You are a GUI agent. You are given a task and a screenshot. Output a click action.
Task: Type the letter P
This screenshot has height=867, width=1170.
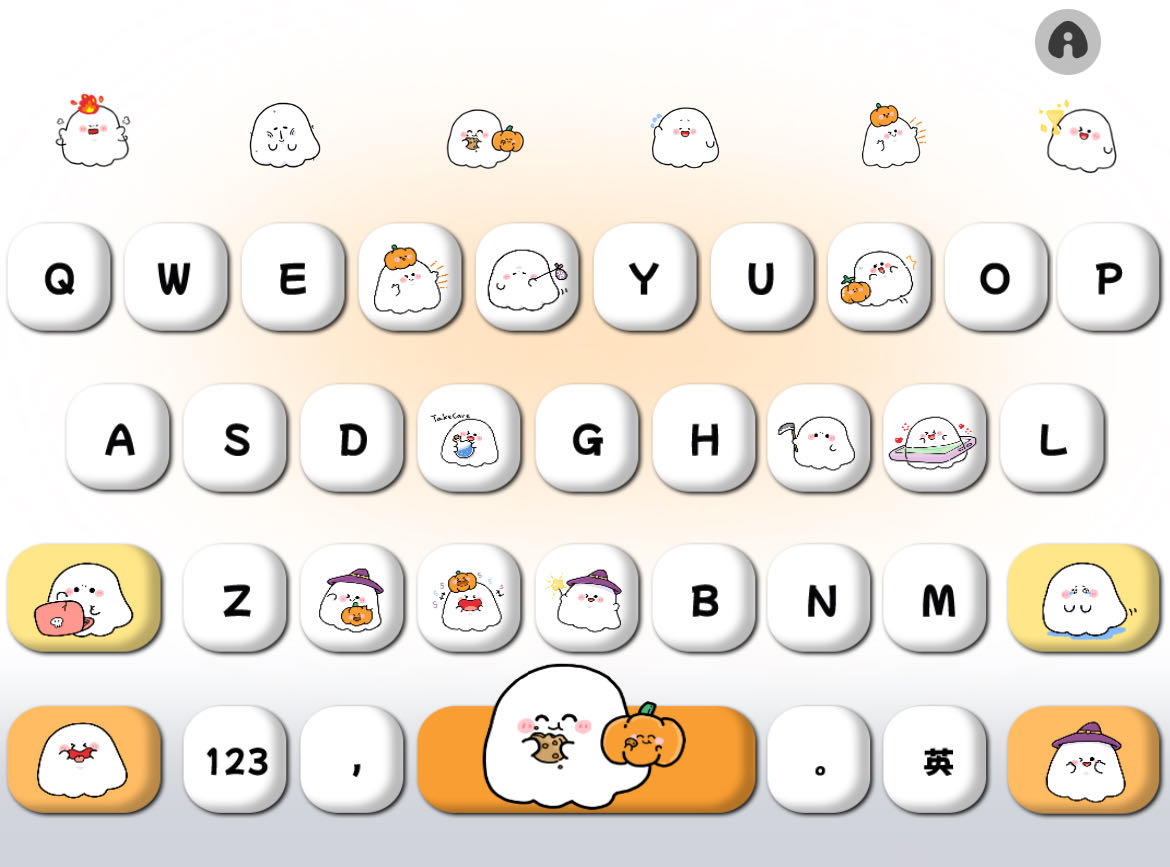pos(1108,277)
